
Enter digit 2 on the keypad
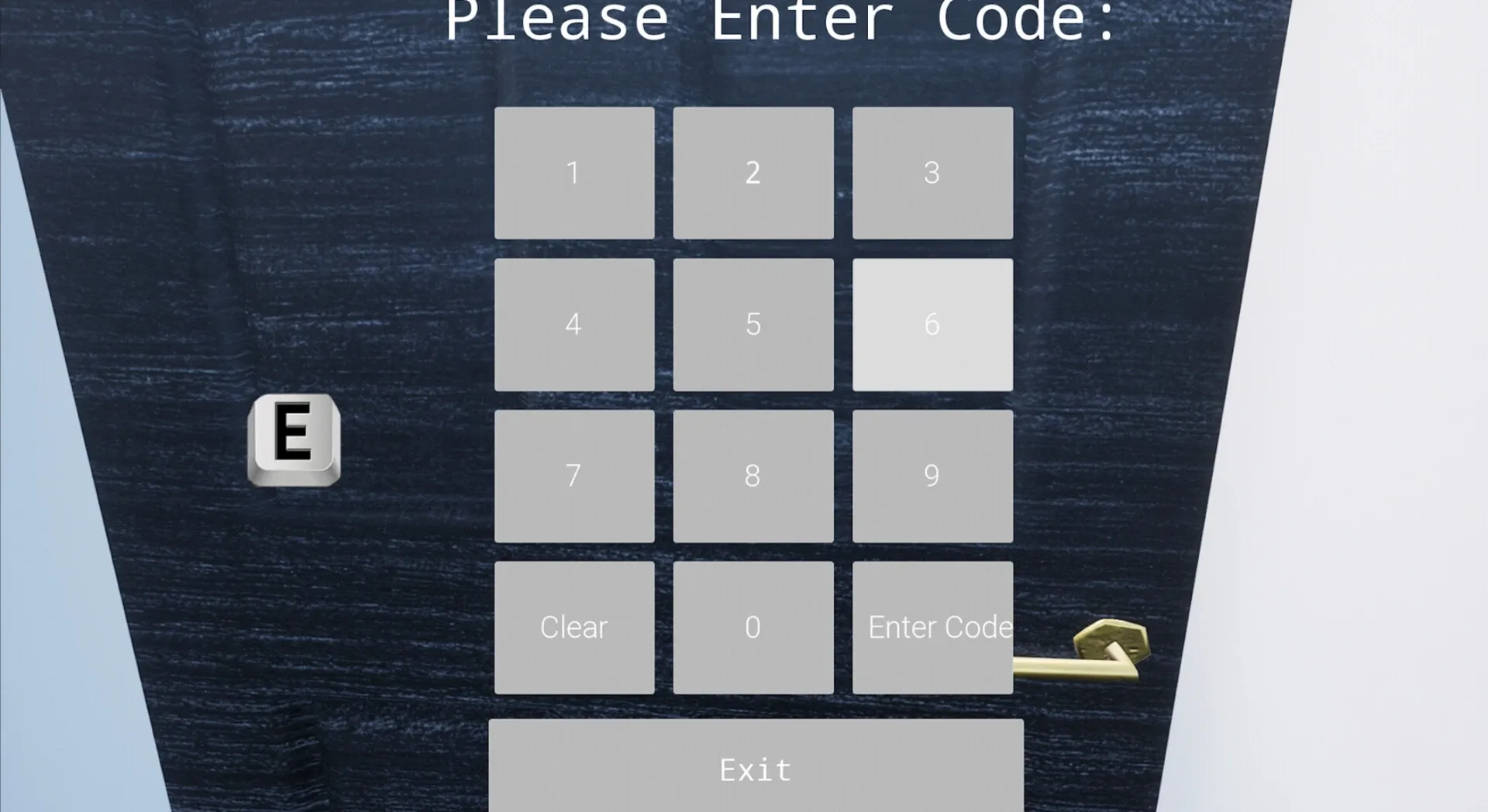pyautogui.click(x=753, y=173)
